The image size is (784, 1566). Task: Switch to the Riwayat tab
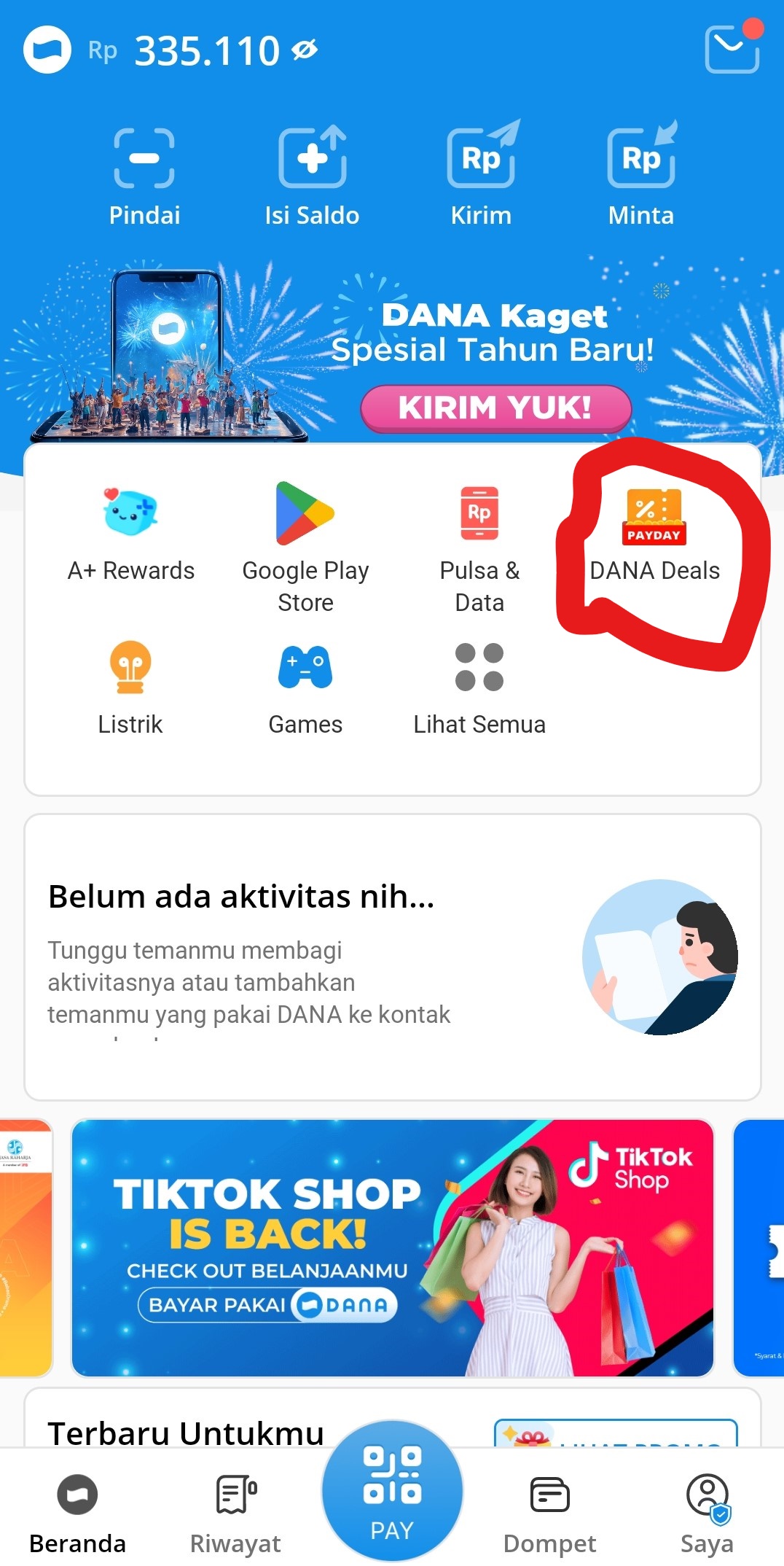[235, 1512]
